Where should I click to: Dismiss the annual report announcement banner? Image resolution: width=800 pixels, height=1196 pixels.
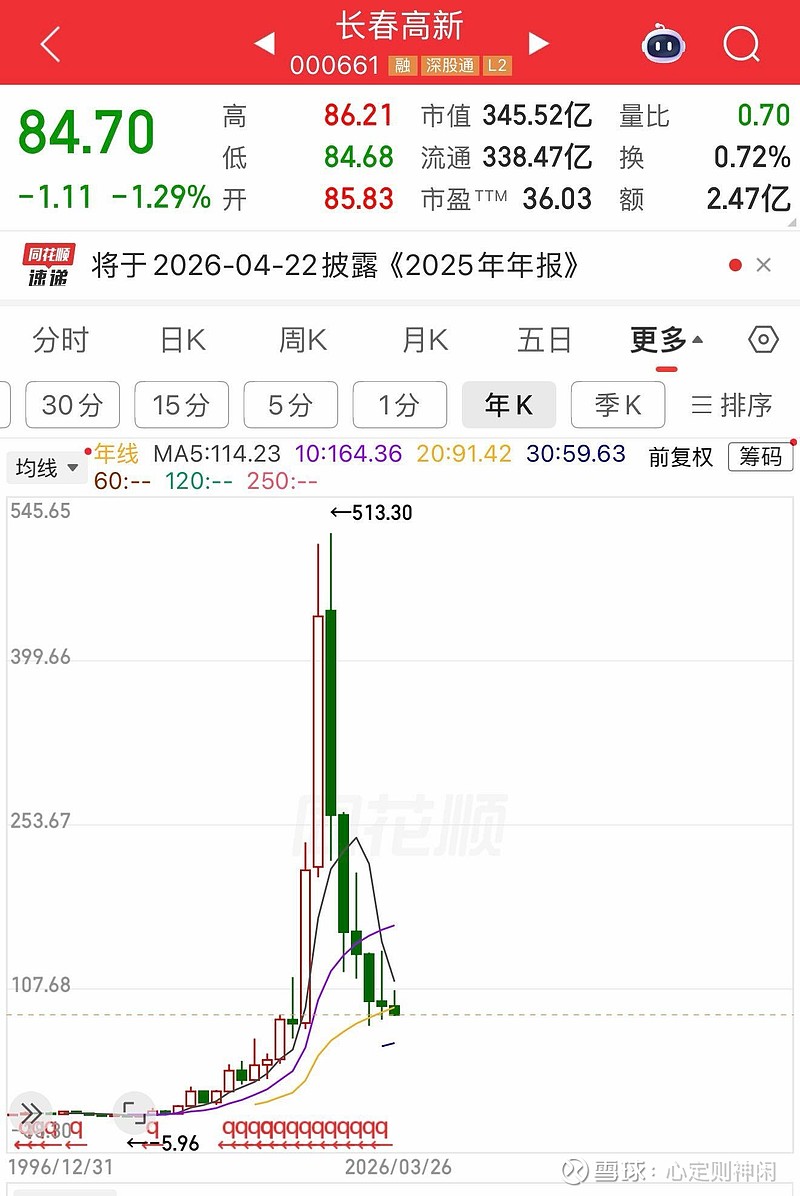(x=764, y=266)
